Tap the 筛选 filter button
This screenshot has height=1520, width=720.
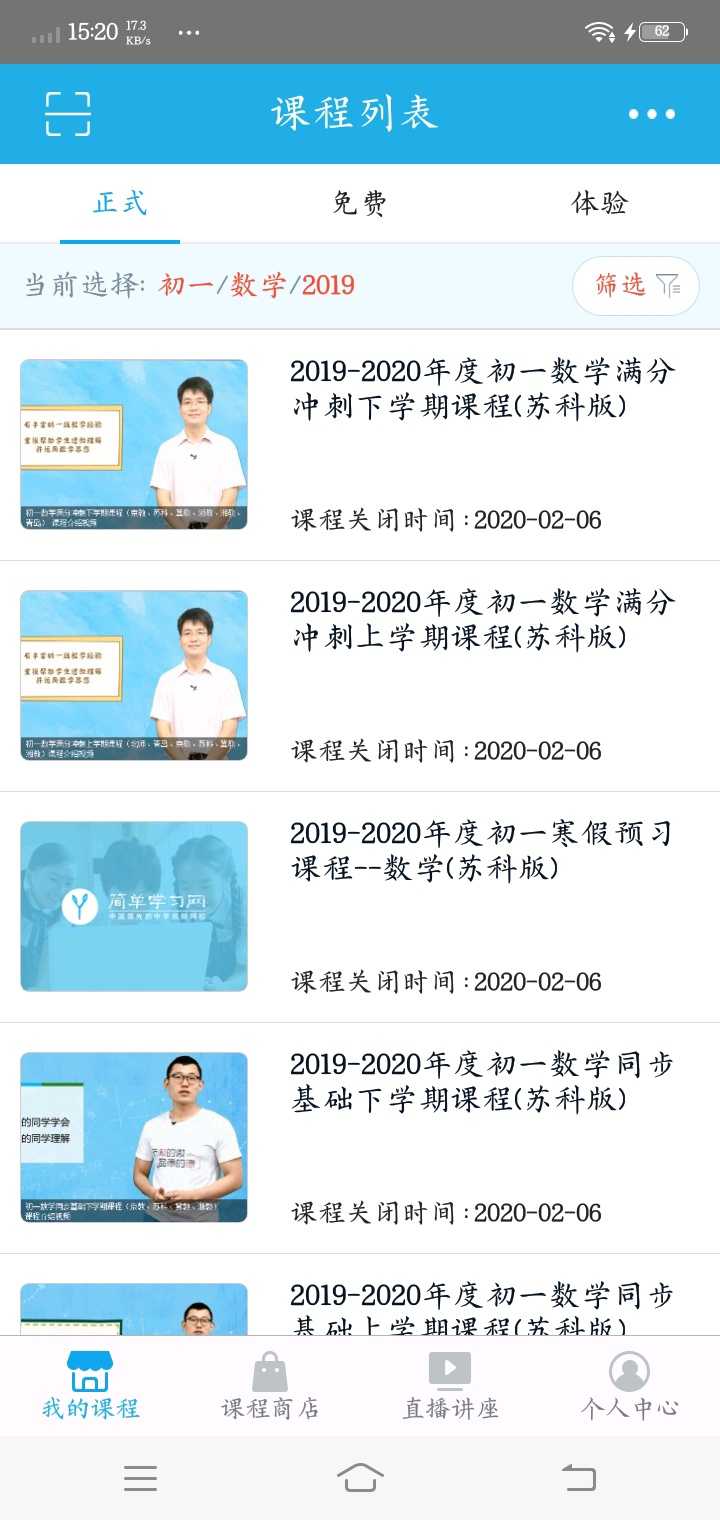pos(636,286)
